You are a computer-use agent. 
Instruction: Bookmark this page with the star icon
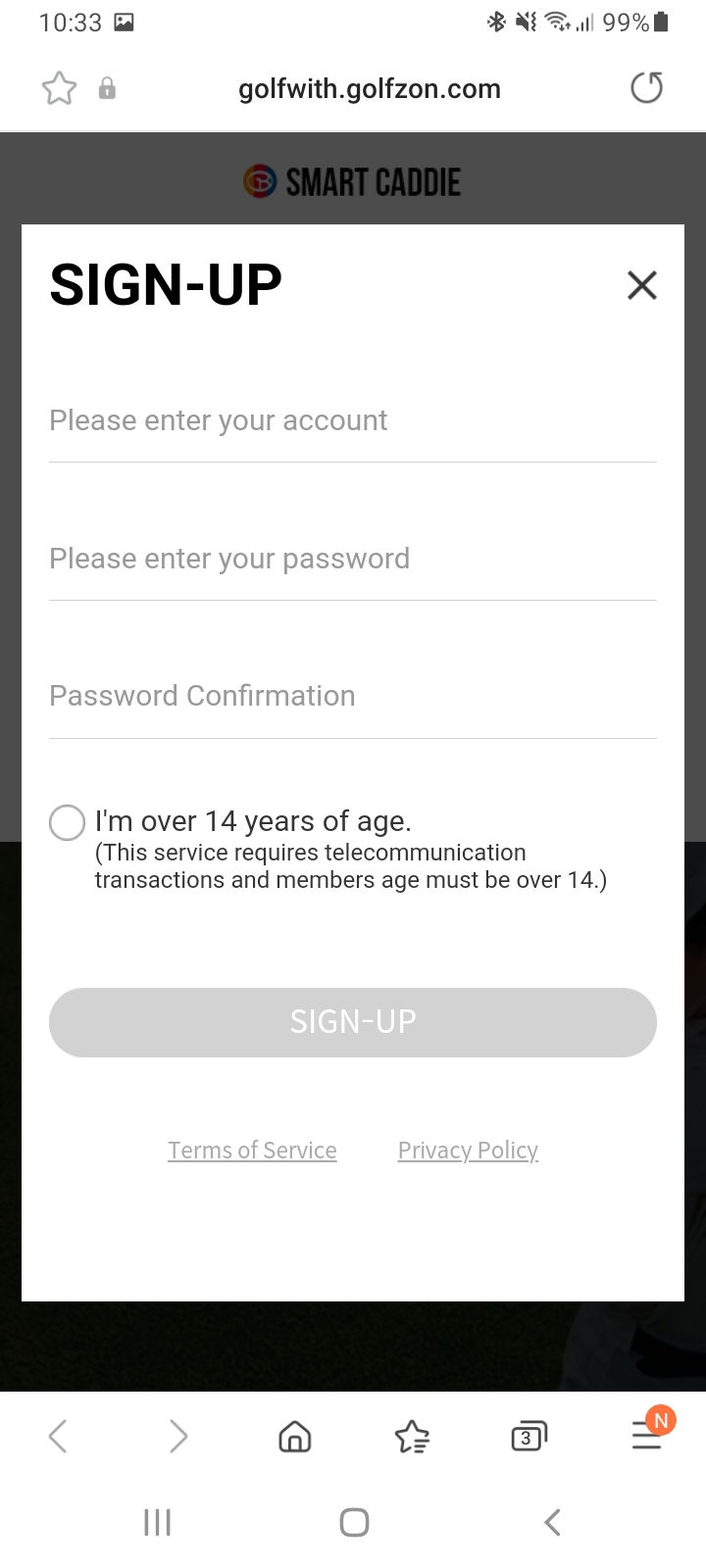click(59, 88)
